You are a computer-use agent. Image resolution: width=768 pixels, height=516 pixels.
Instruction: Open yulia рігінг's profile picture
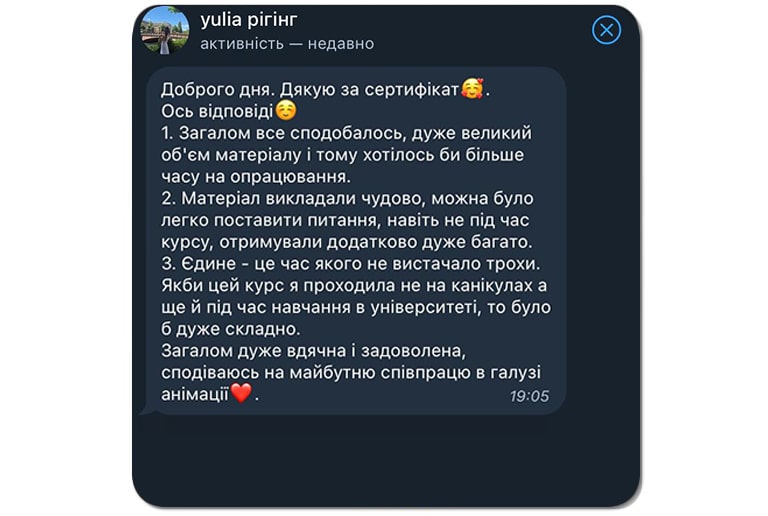pyautogui.click(x=165, y=30)
